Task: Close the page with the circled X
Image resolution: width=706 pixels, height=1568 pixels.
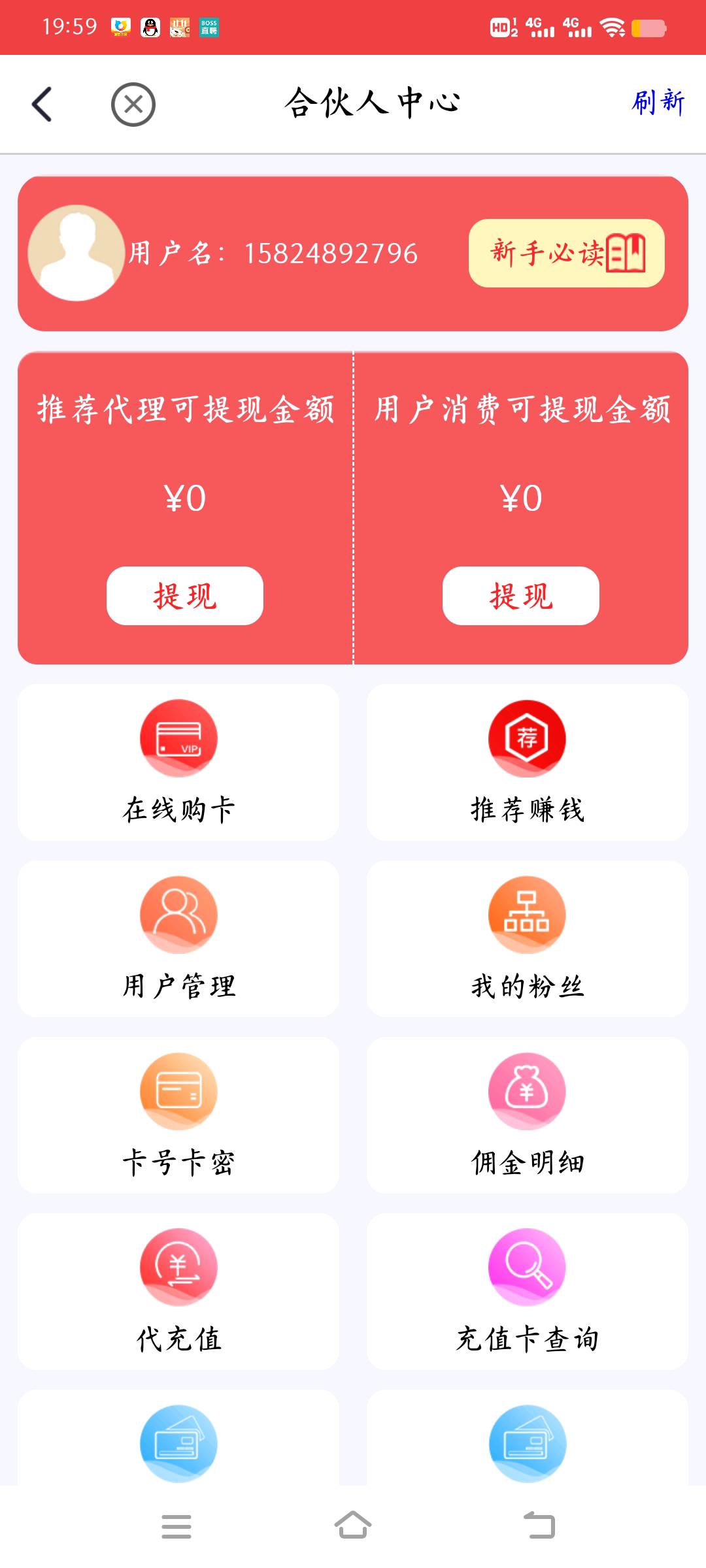Action: 133,105
